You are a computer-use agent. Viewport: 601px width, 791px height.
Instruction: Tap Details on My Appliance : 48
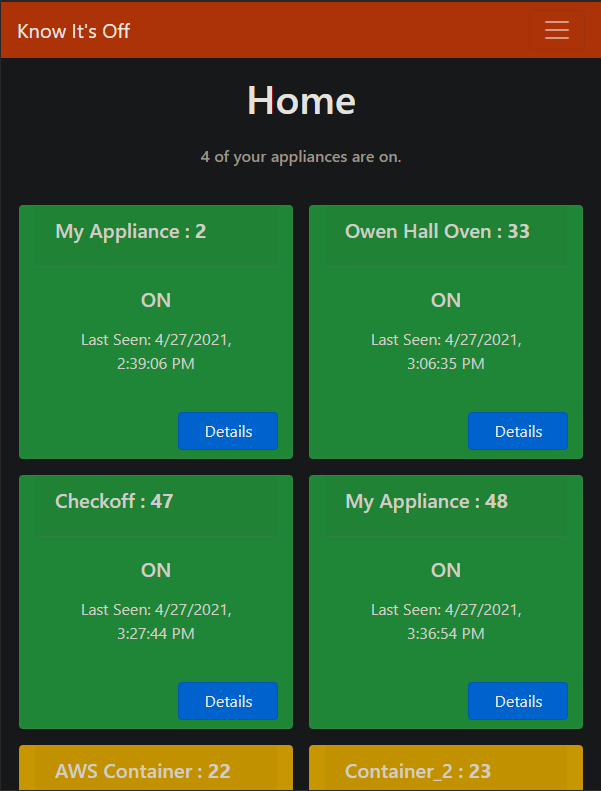(518, 701)
